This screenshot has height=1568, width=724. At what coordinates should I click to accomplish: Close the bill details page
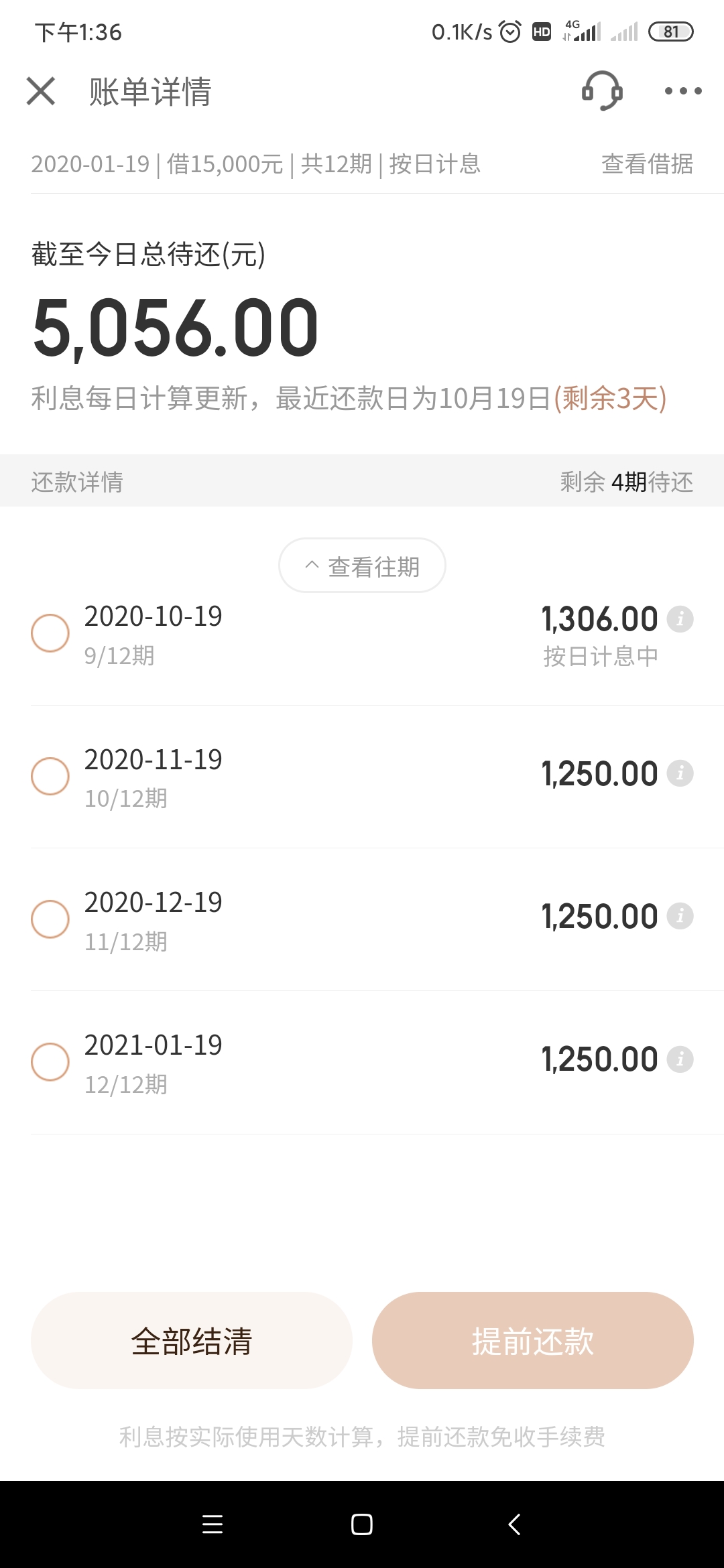pyautogui.click(x=41, y=91)
